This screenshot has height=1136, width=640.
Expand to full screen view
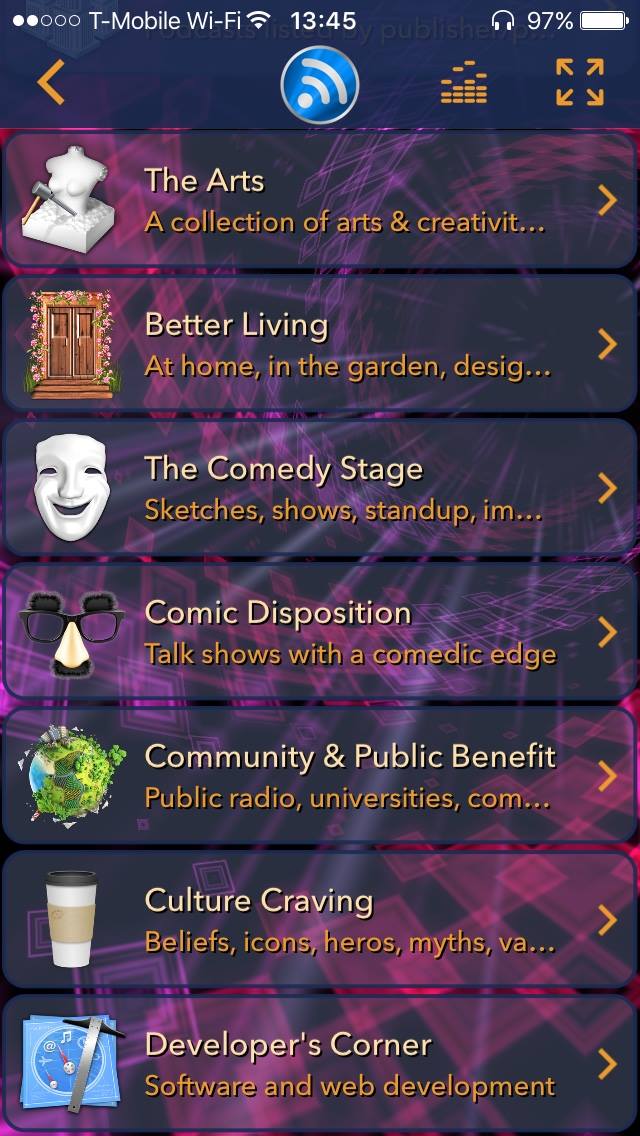580,83
